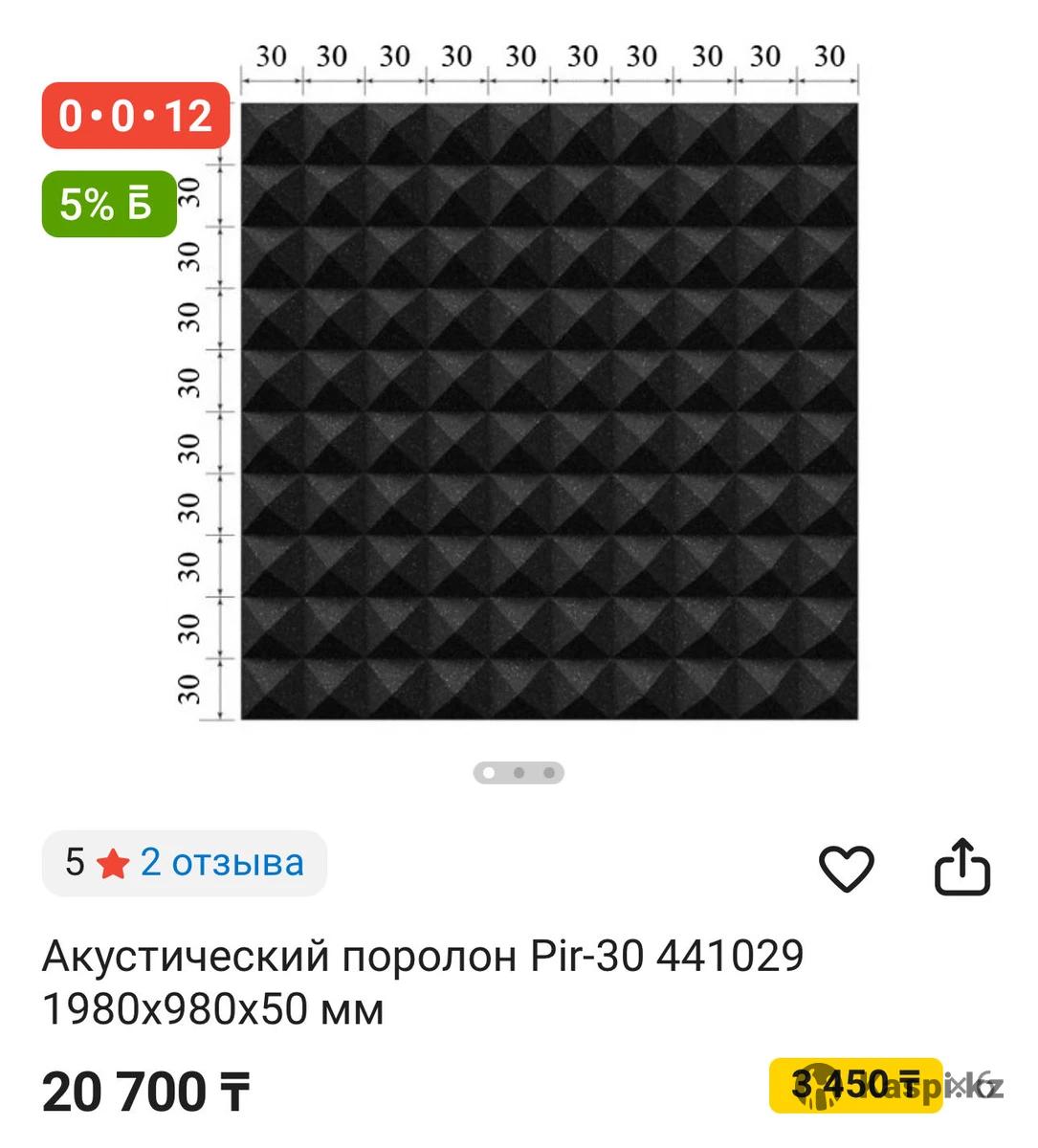Open the 2 отзыва reviews link
1038x1148 pixels.
222,863
